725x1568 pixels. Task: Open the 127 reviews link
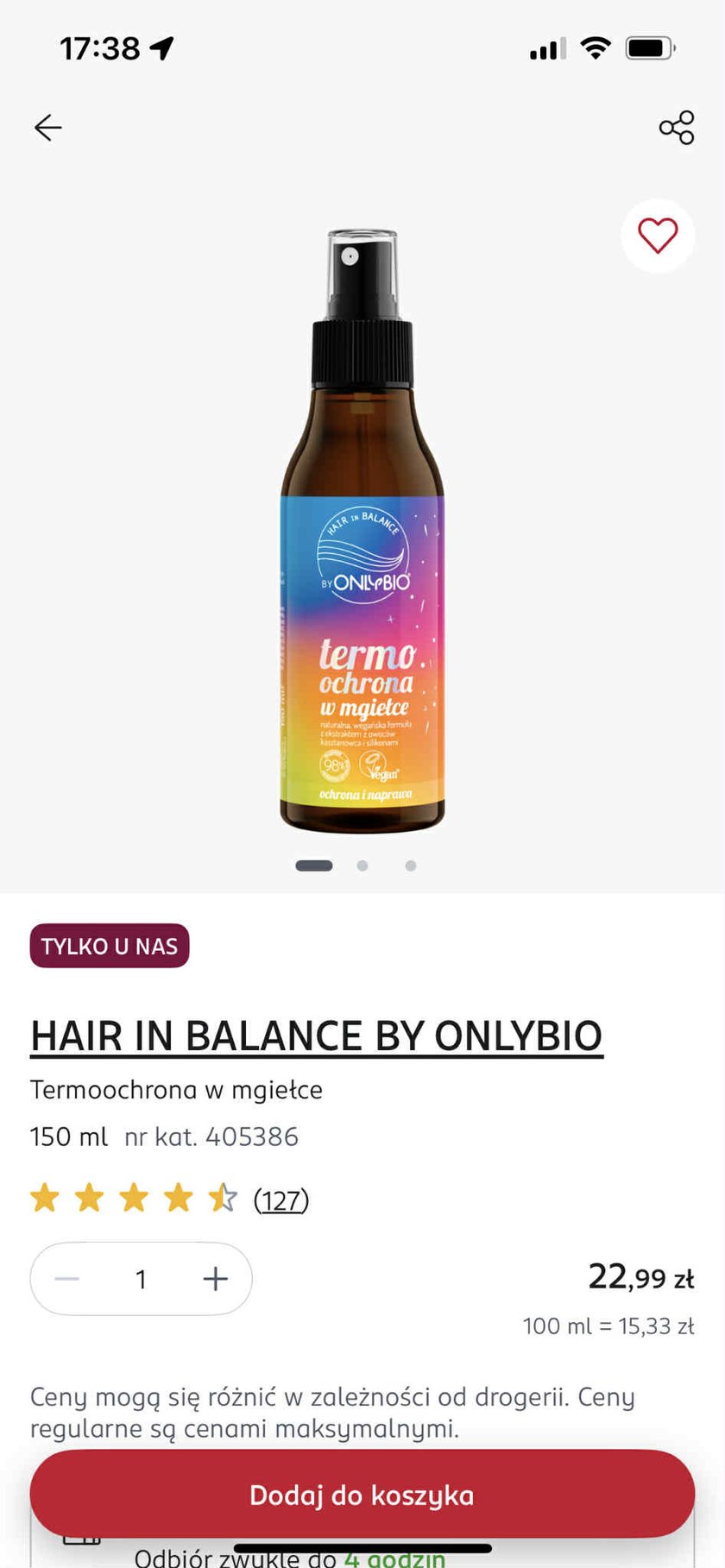281,1200
